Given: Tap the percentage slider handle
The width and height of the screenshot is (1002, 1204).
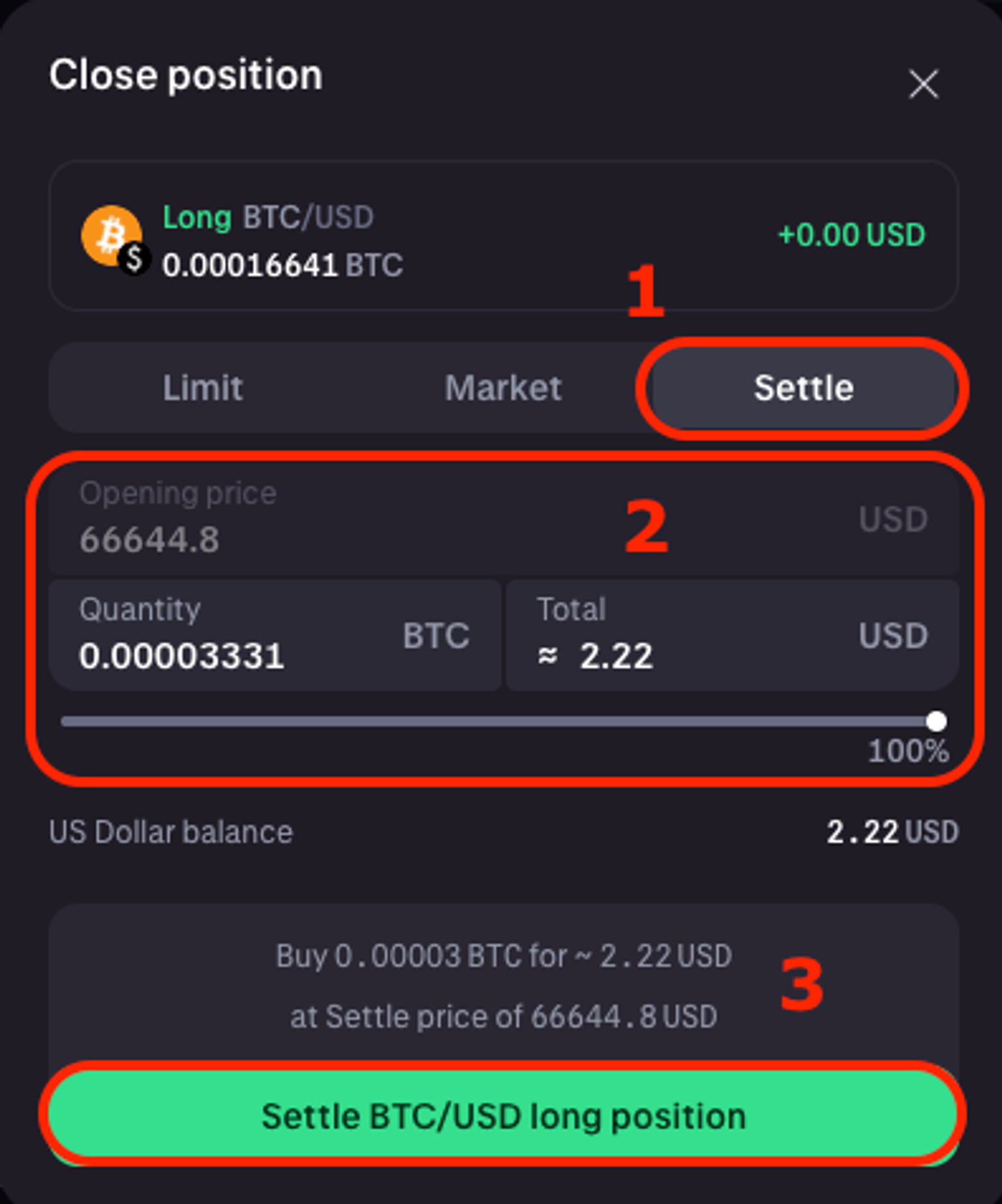Looking at the screenshot, I should pos(936,721).
